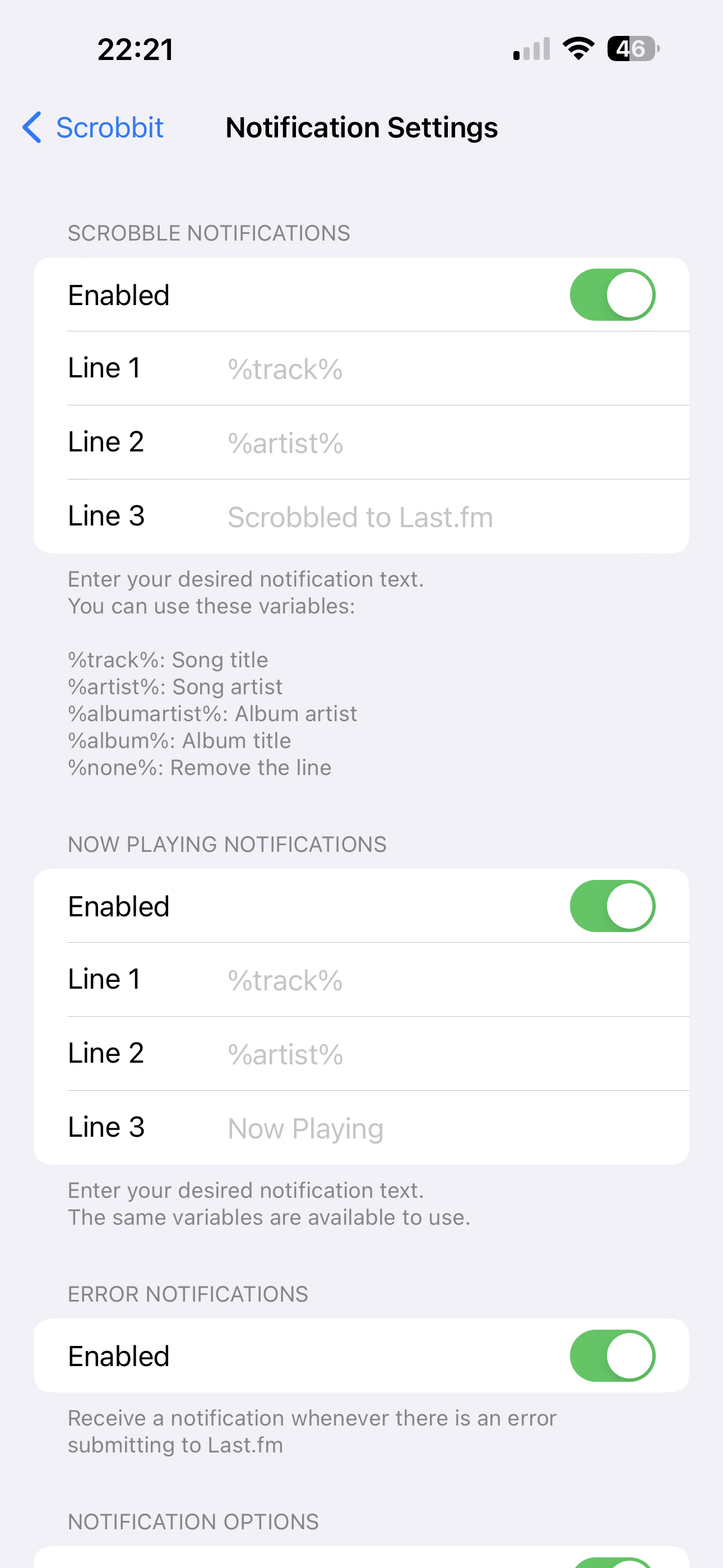Switch off Error Notifications toggle

pyautogui.click(x=611, y=1356)
